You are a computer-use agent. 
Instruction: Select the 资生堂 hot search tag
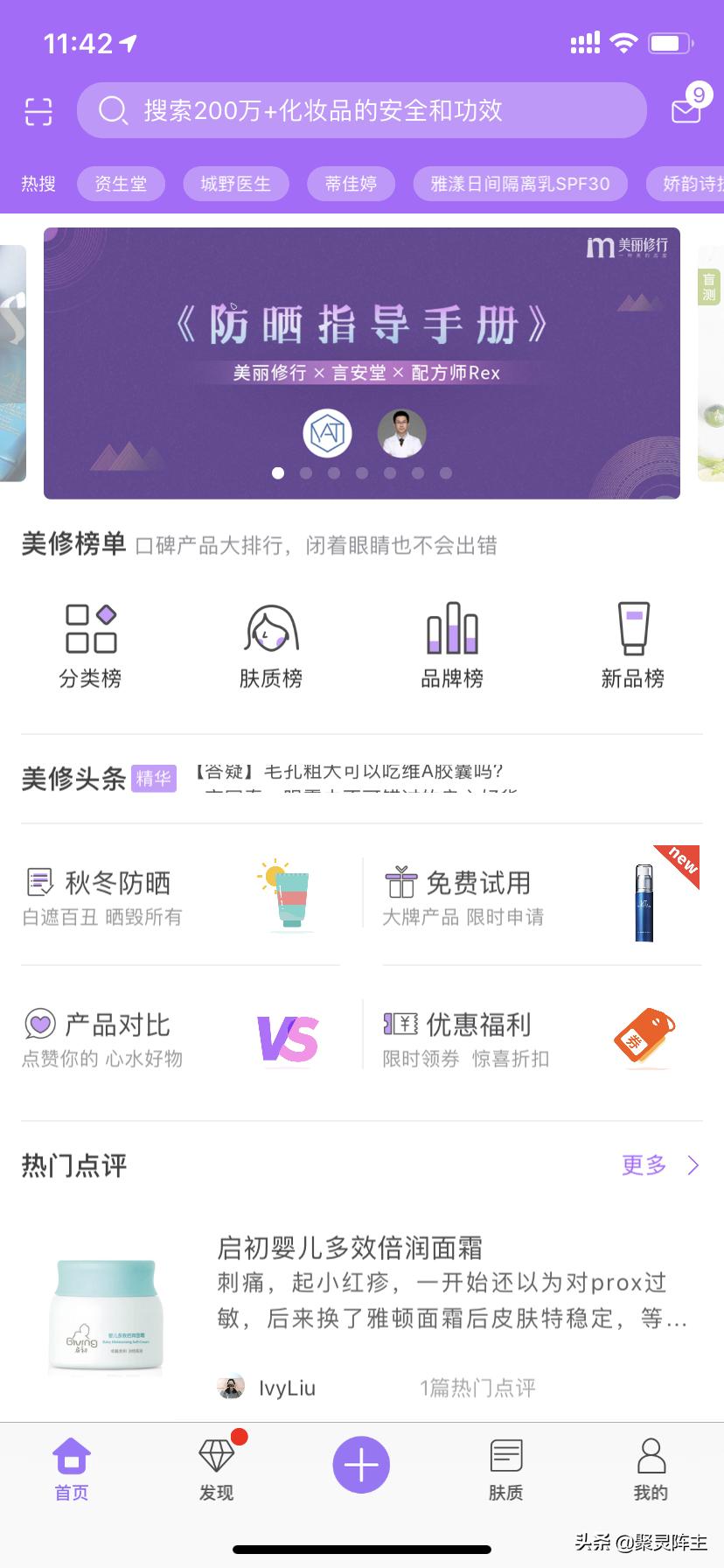(121, 183)
